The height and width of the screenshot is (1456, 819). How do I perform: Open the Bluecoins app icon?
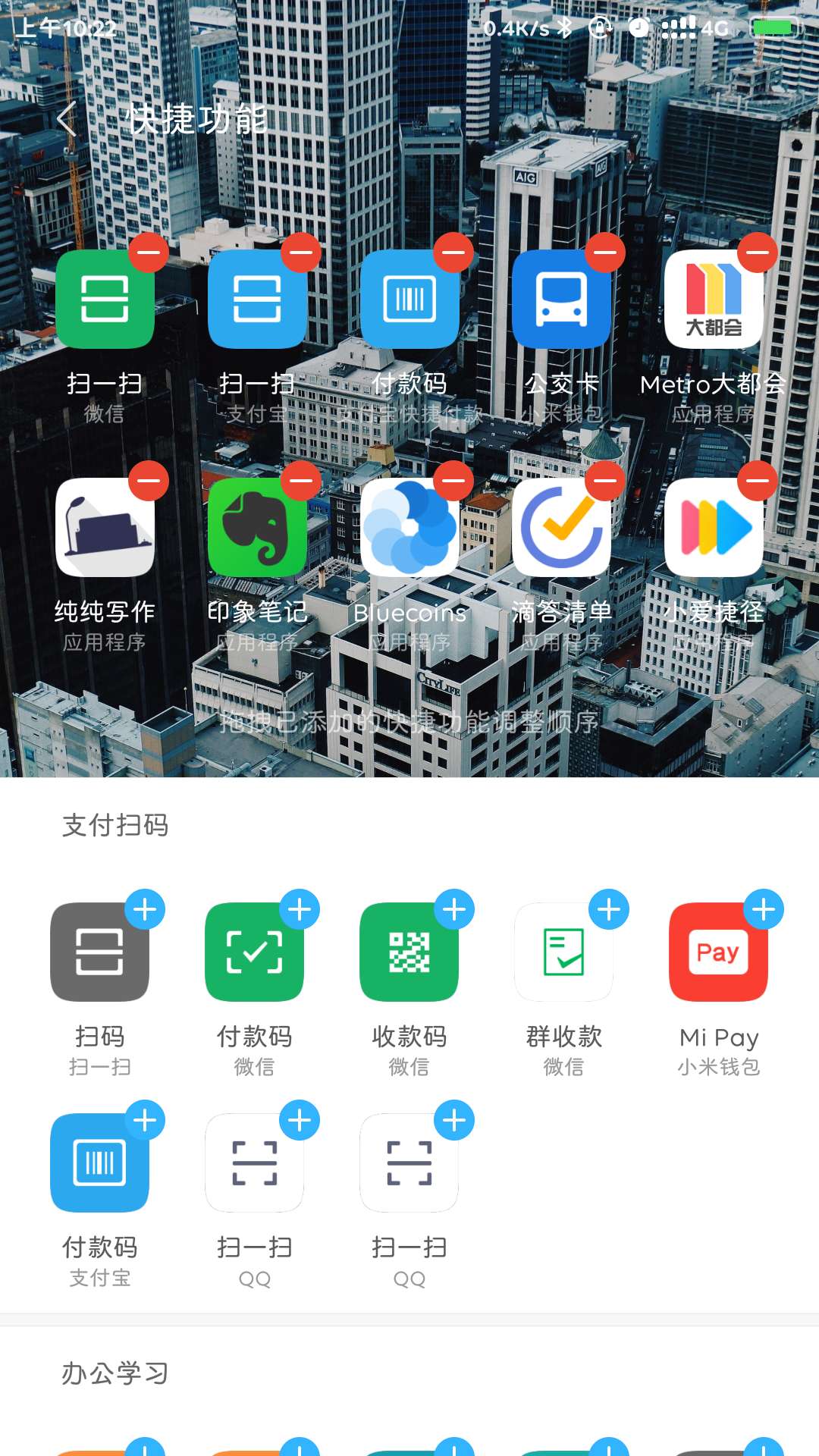[x=411, y=529]
